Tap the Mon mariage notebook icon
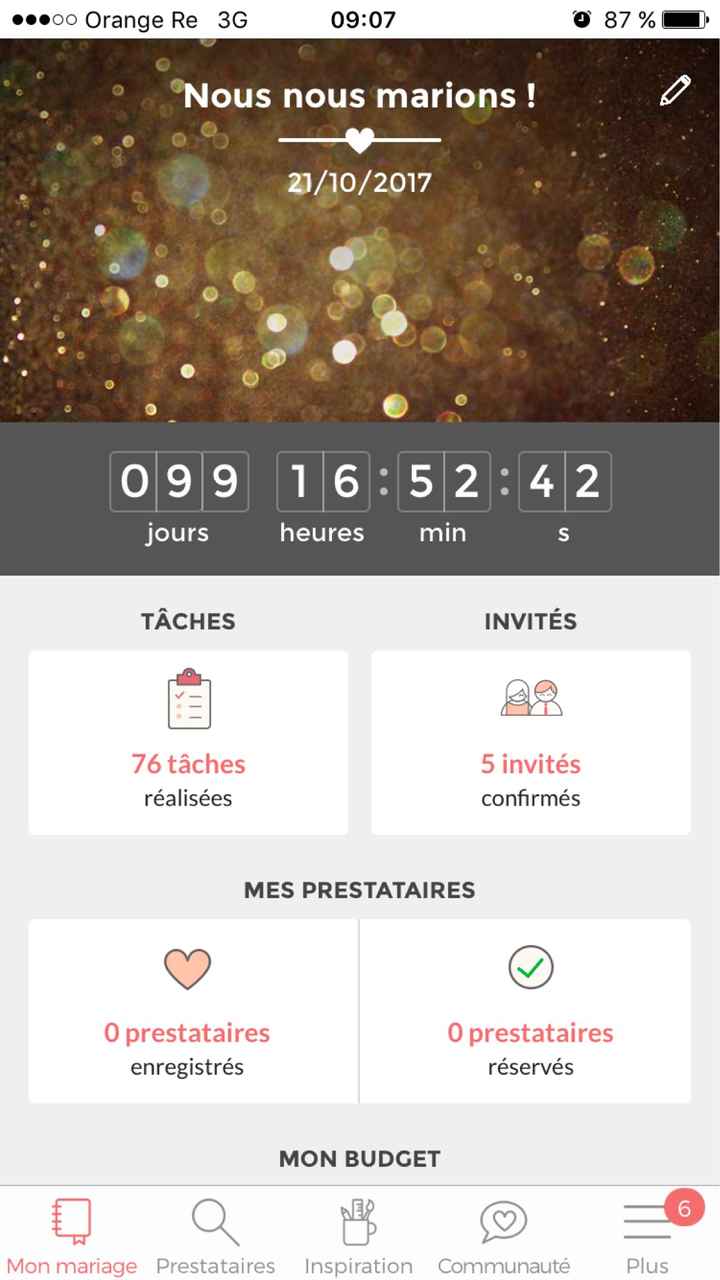This screenshot has height=1280, width=720. (71, 1220)
